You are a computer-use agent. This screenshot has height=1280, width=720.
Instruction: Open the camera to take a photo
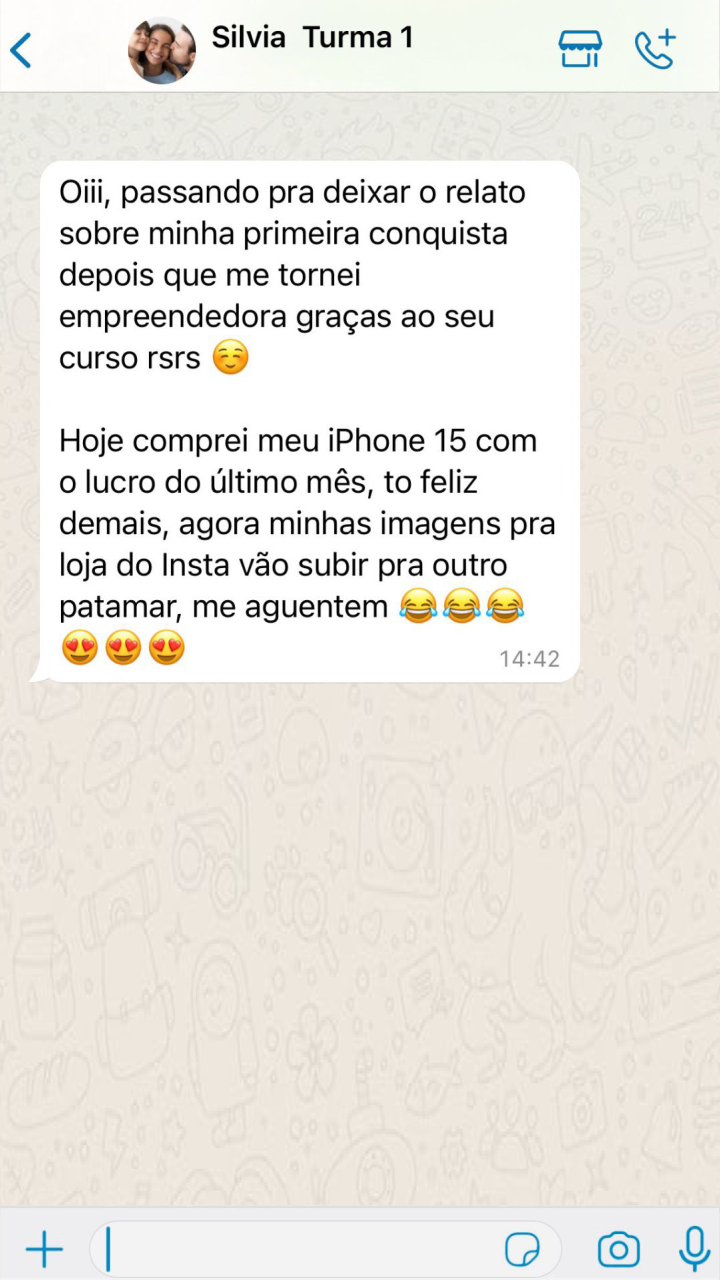[618, 1249]
